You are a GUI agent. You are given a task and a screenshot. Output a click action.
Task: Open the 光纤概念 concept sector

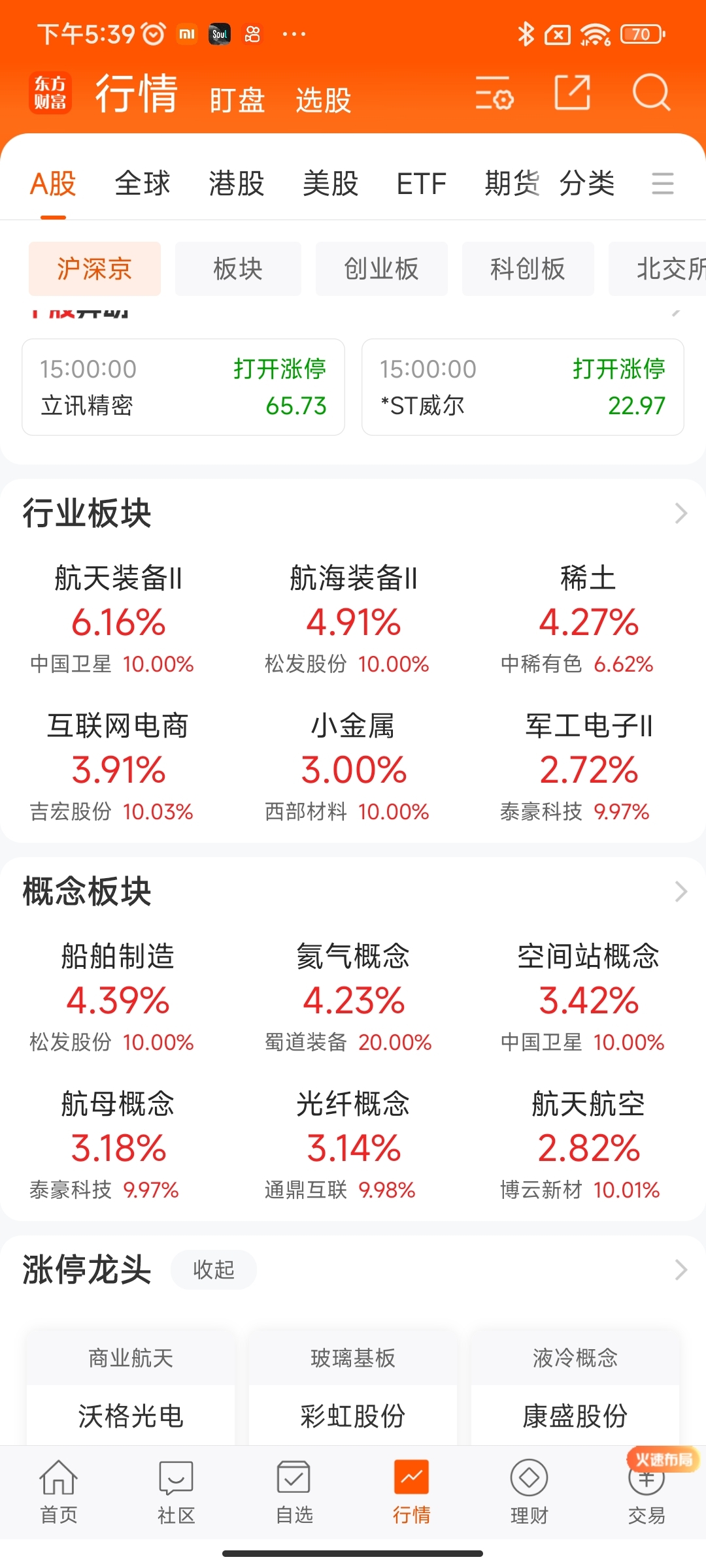(353, 1145)
